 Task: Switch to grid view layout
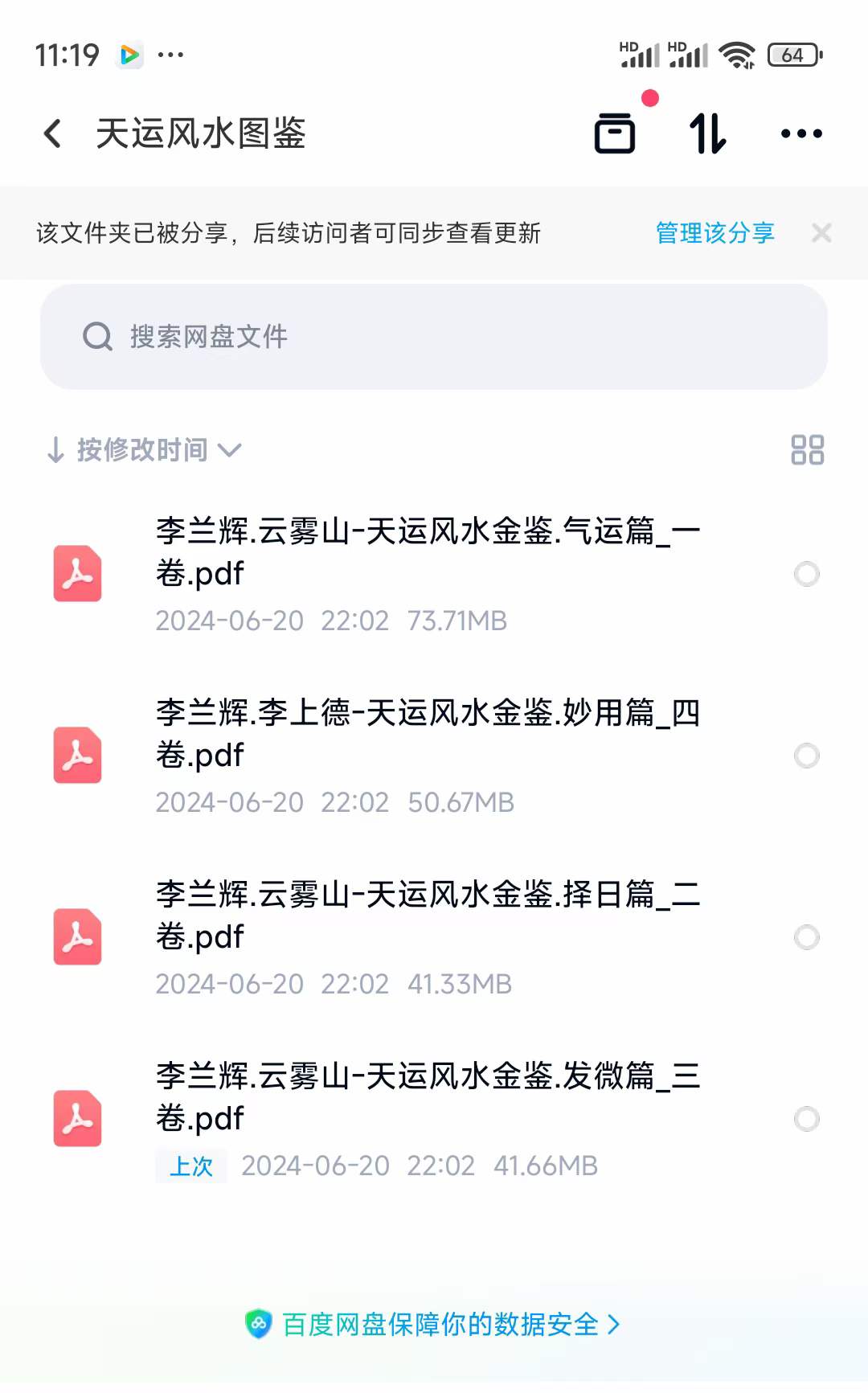pyautogui.click(x=808, y=450)
